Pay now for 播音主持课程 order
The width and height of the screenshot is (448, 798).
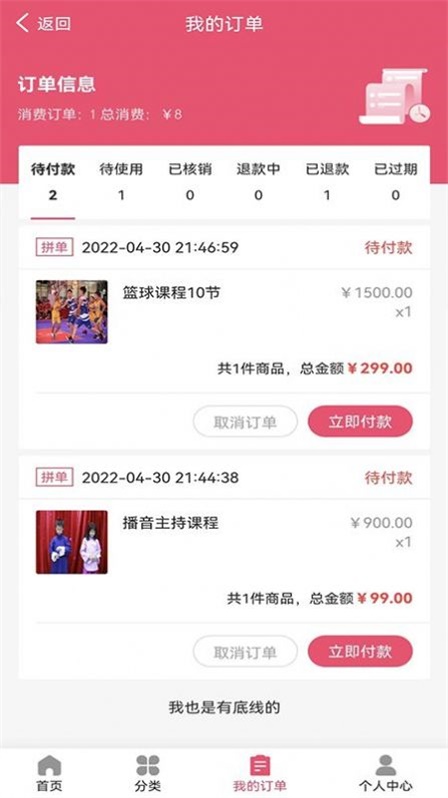click(x=360, y=651)
